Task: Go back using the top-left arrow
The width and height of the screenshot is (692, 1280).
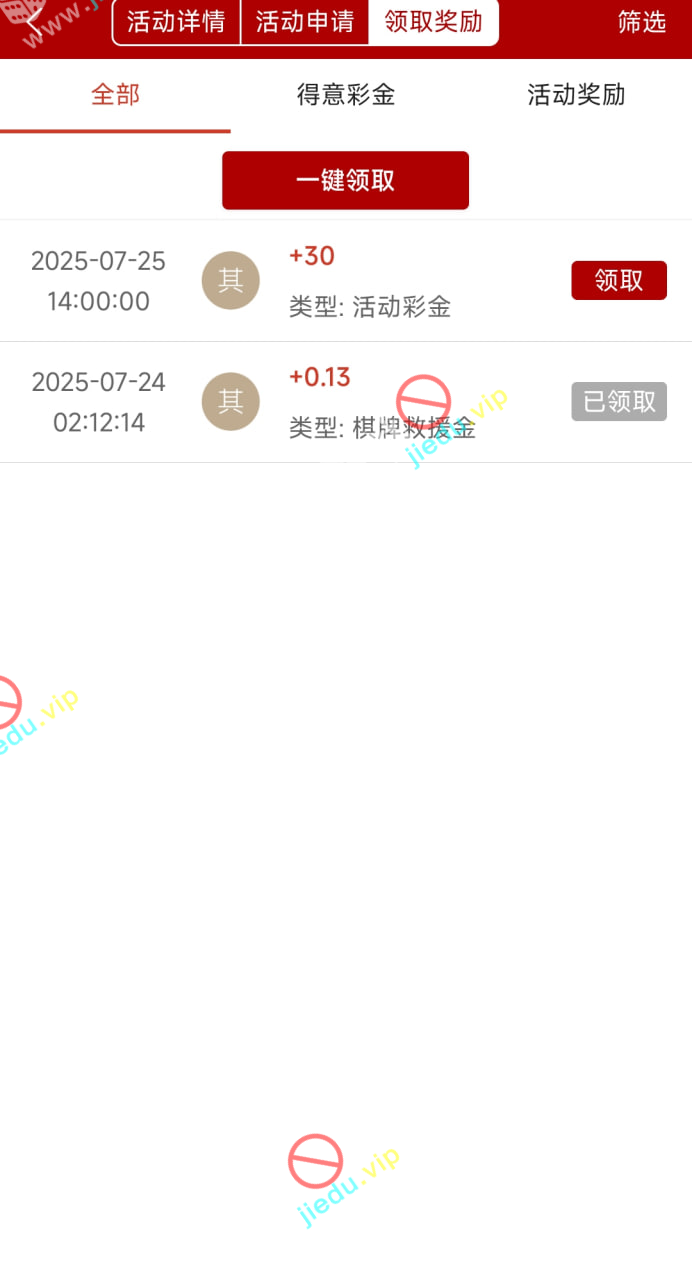Action: click(34, 22)
